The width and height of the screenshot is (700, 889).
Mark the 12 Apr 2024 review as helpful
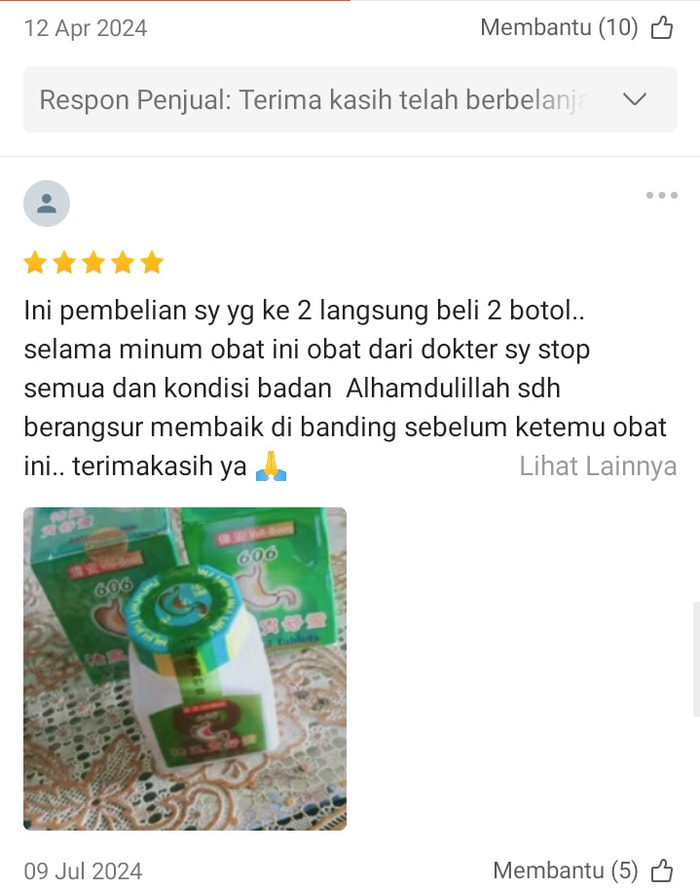(x=661, y=28)
